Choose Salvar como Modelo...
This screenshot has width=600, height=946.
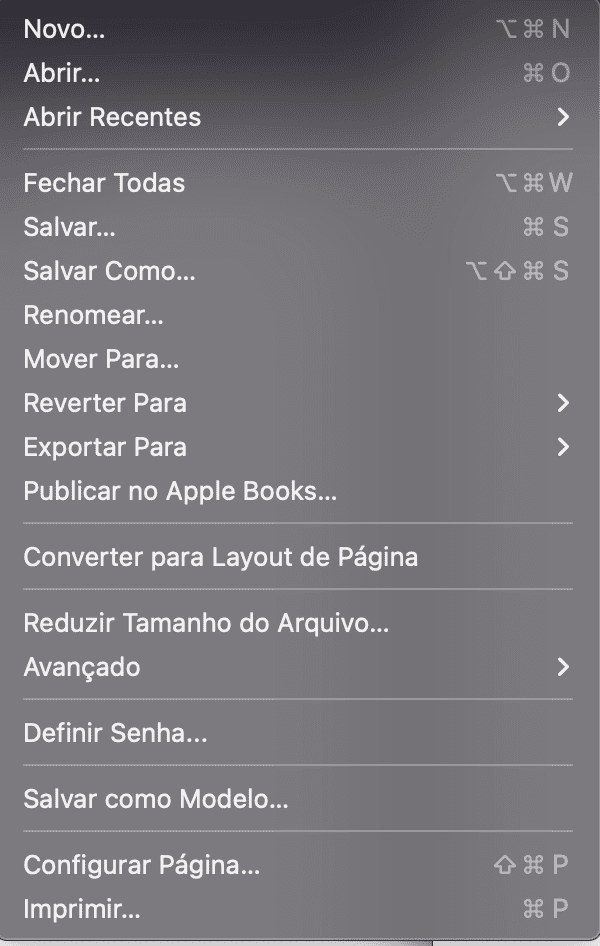156,799
